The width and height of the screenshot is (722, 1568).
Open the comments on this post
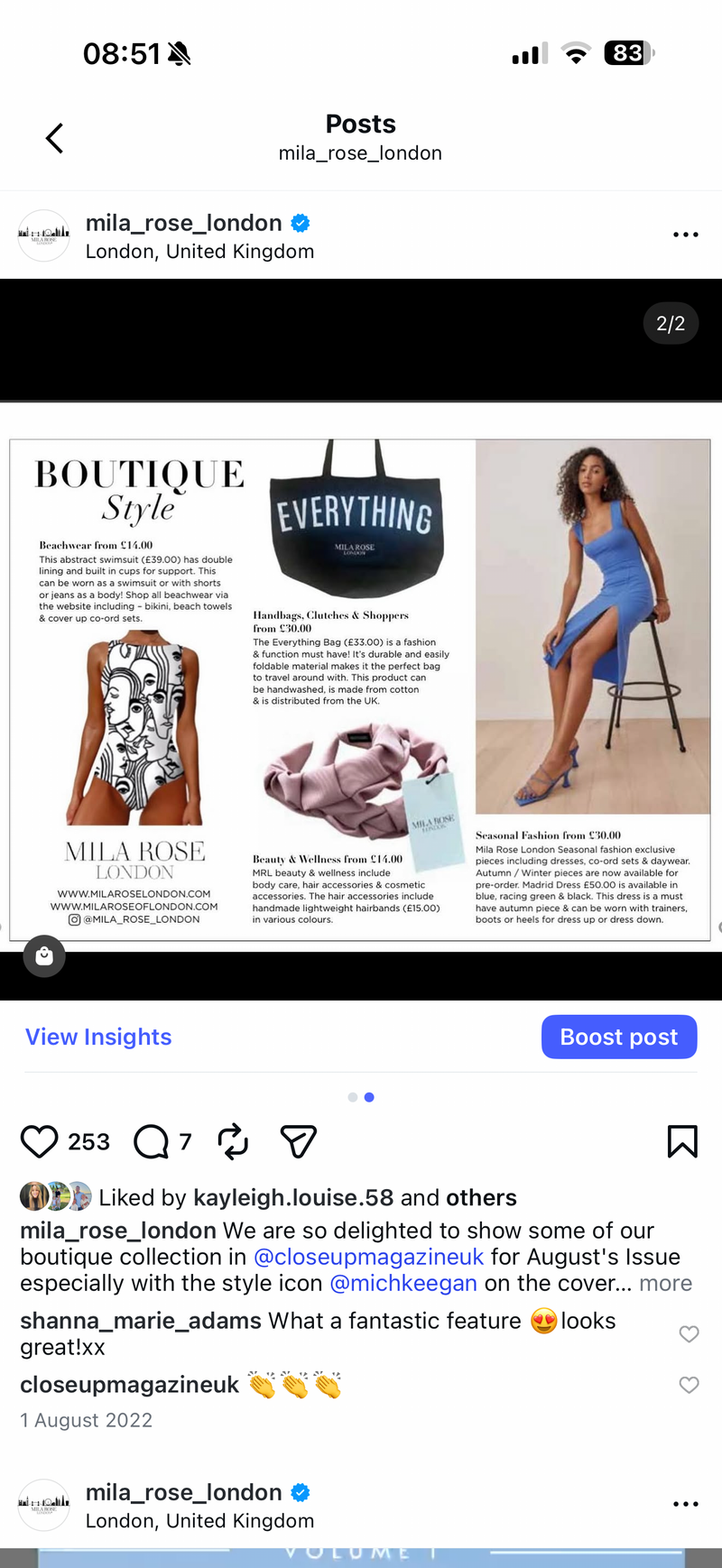tap(152, 1141)
